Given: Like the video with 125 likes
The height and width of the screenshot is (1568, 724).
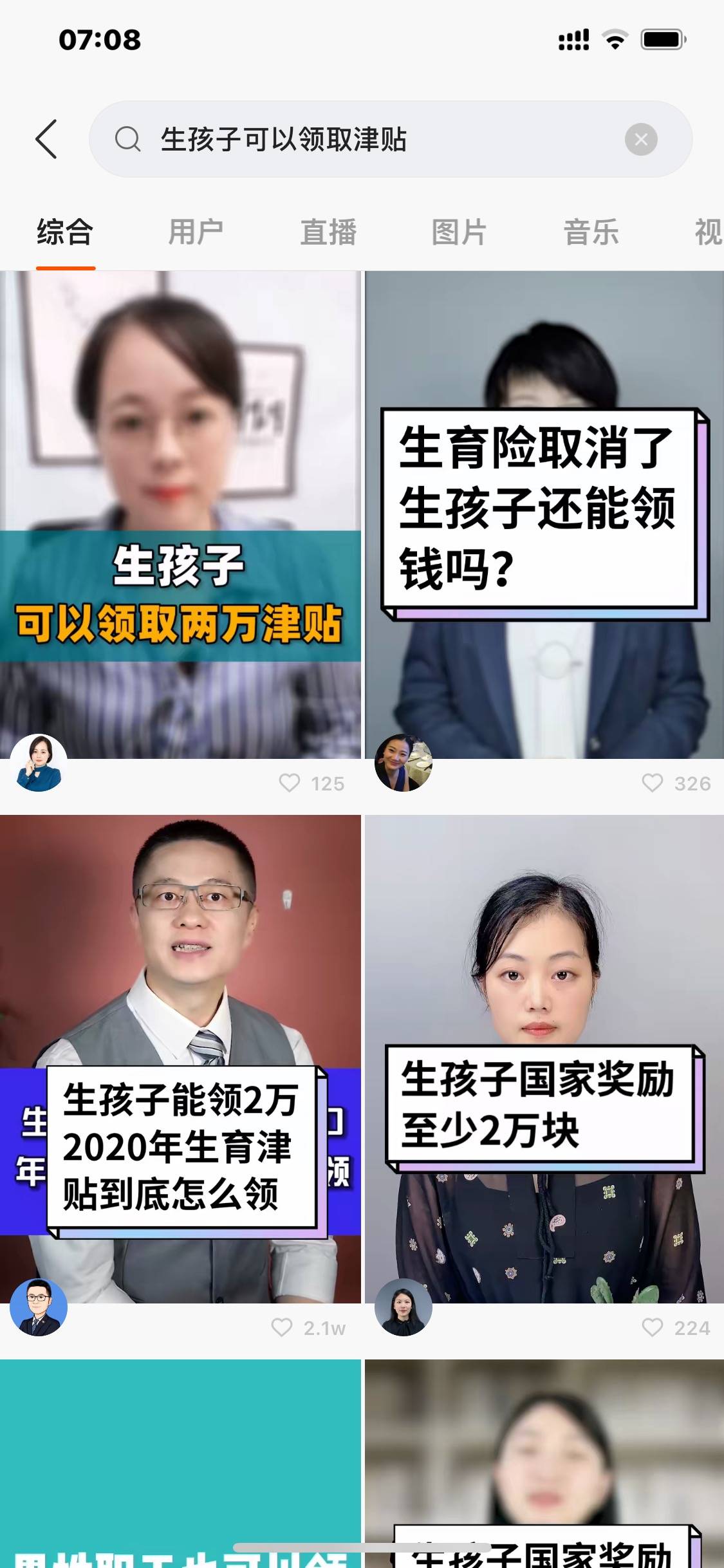Looking at the screenshot, I should click(290, 783).
